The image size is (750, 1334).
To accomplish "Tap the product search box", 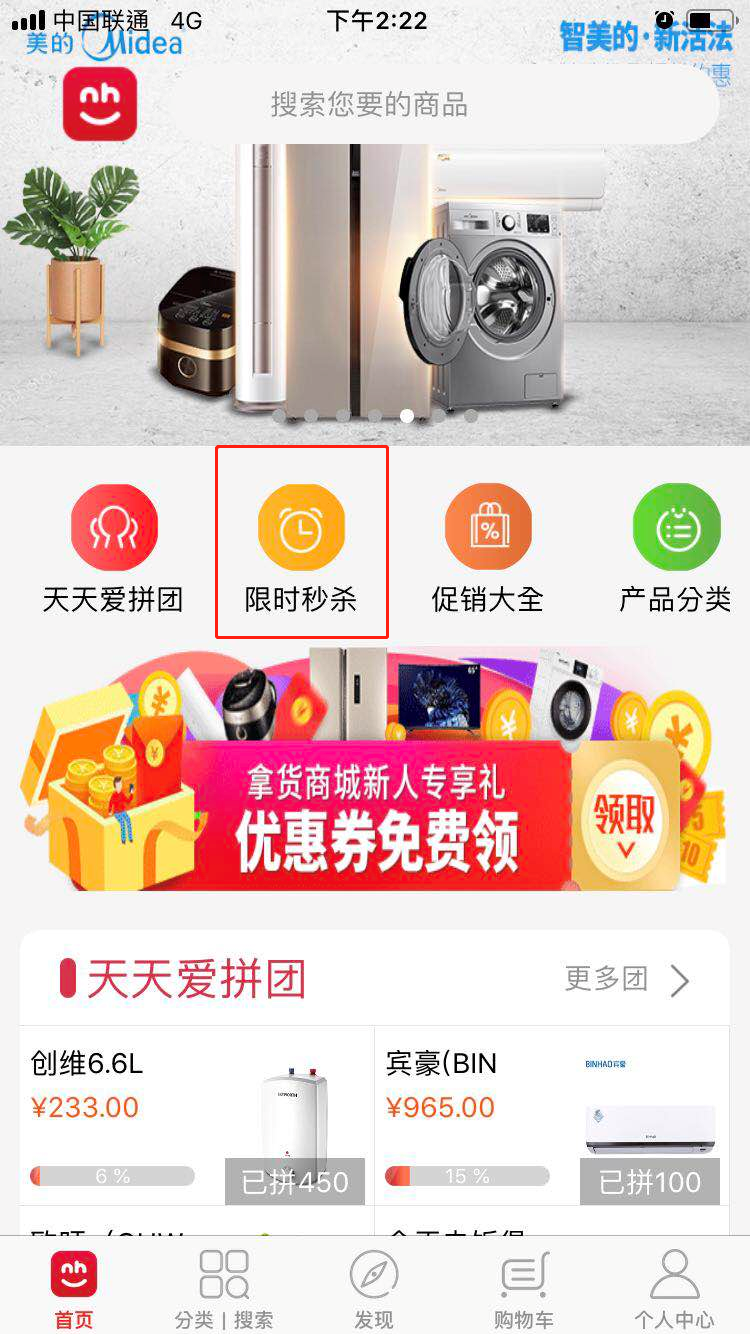I will (440, 104).
